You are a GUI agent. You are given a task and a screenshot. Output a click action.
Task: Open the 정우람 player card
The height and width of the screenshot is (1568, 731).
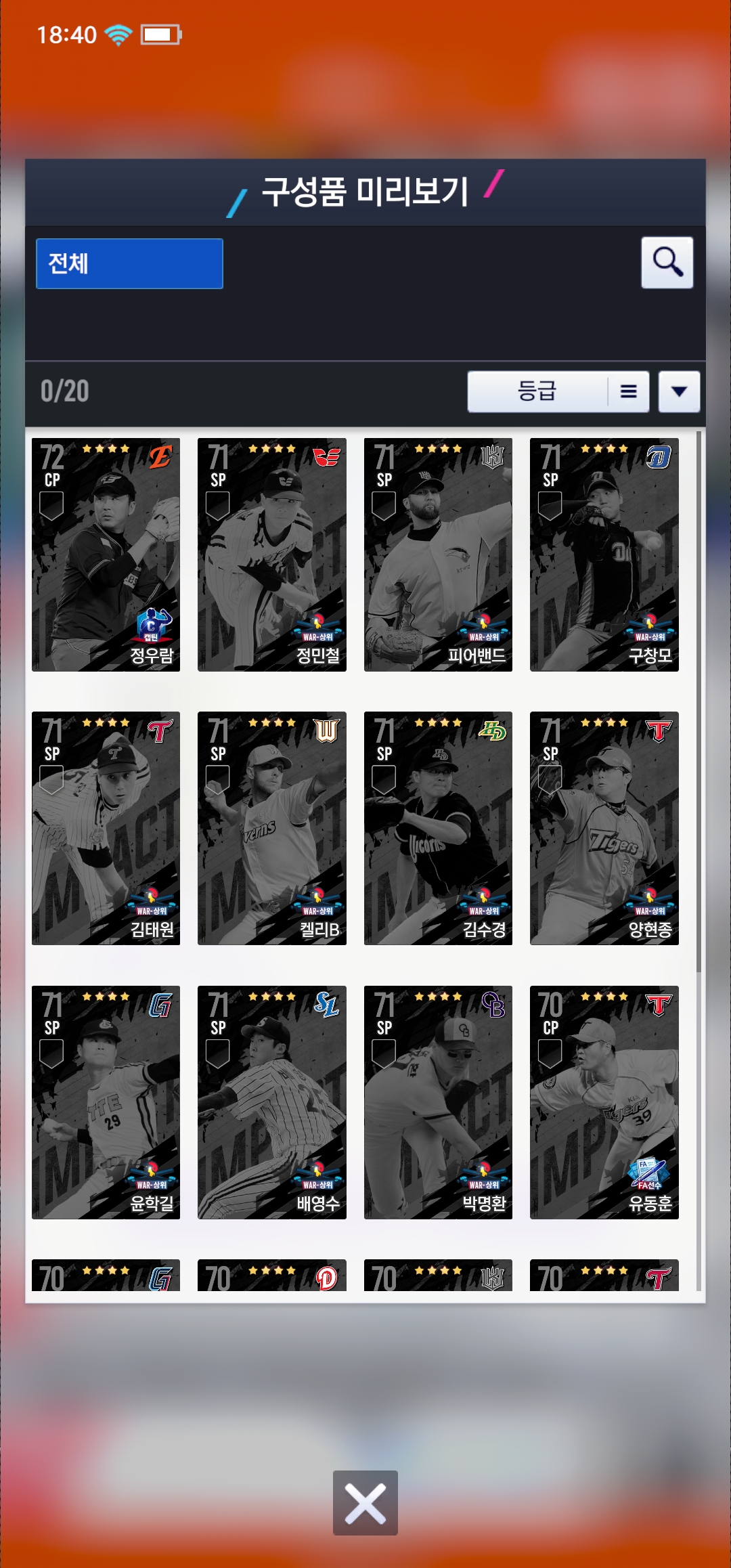click(106, 554)
